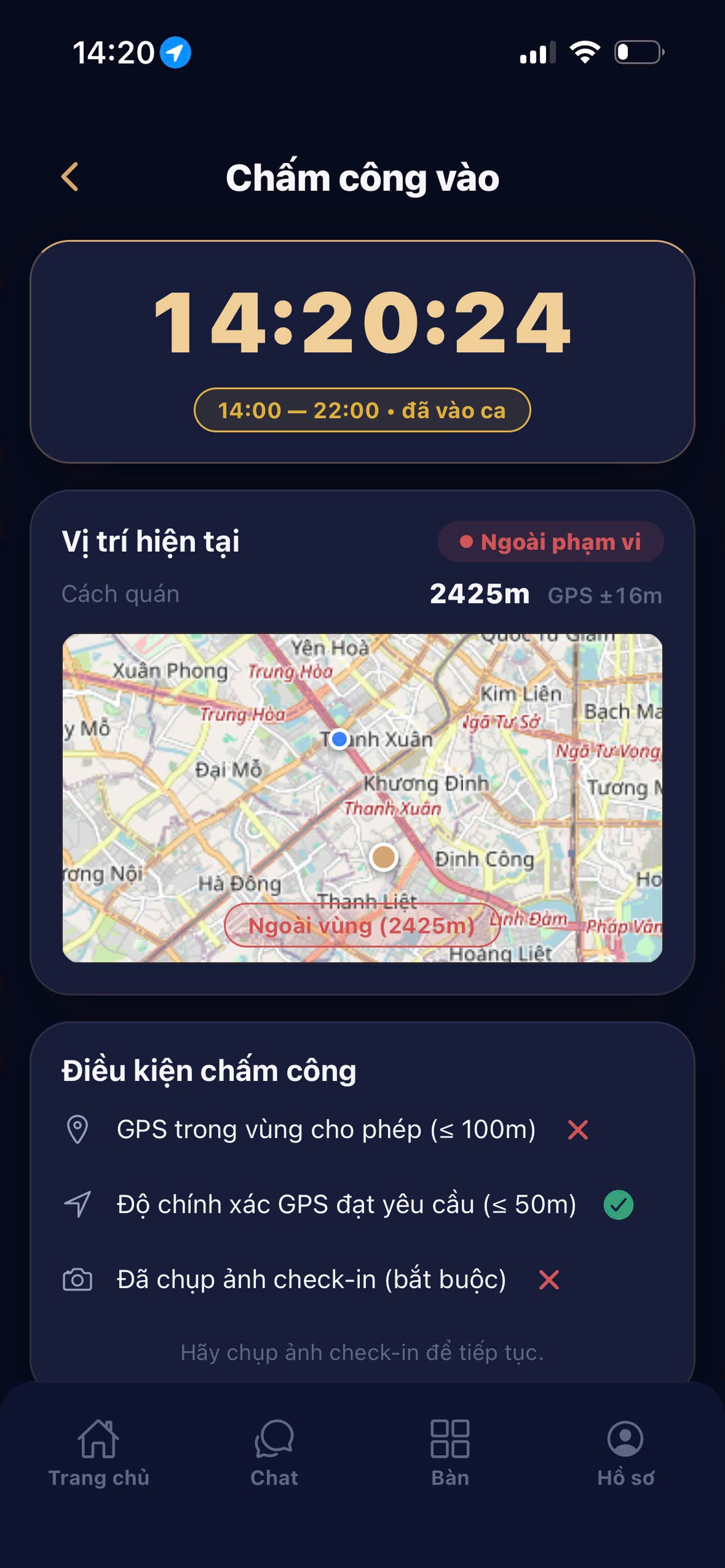Switch to the Trang chủ tab
The width and height of the screenshot is (725, 1568).
click(x=99, y=1453)
